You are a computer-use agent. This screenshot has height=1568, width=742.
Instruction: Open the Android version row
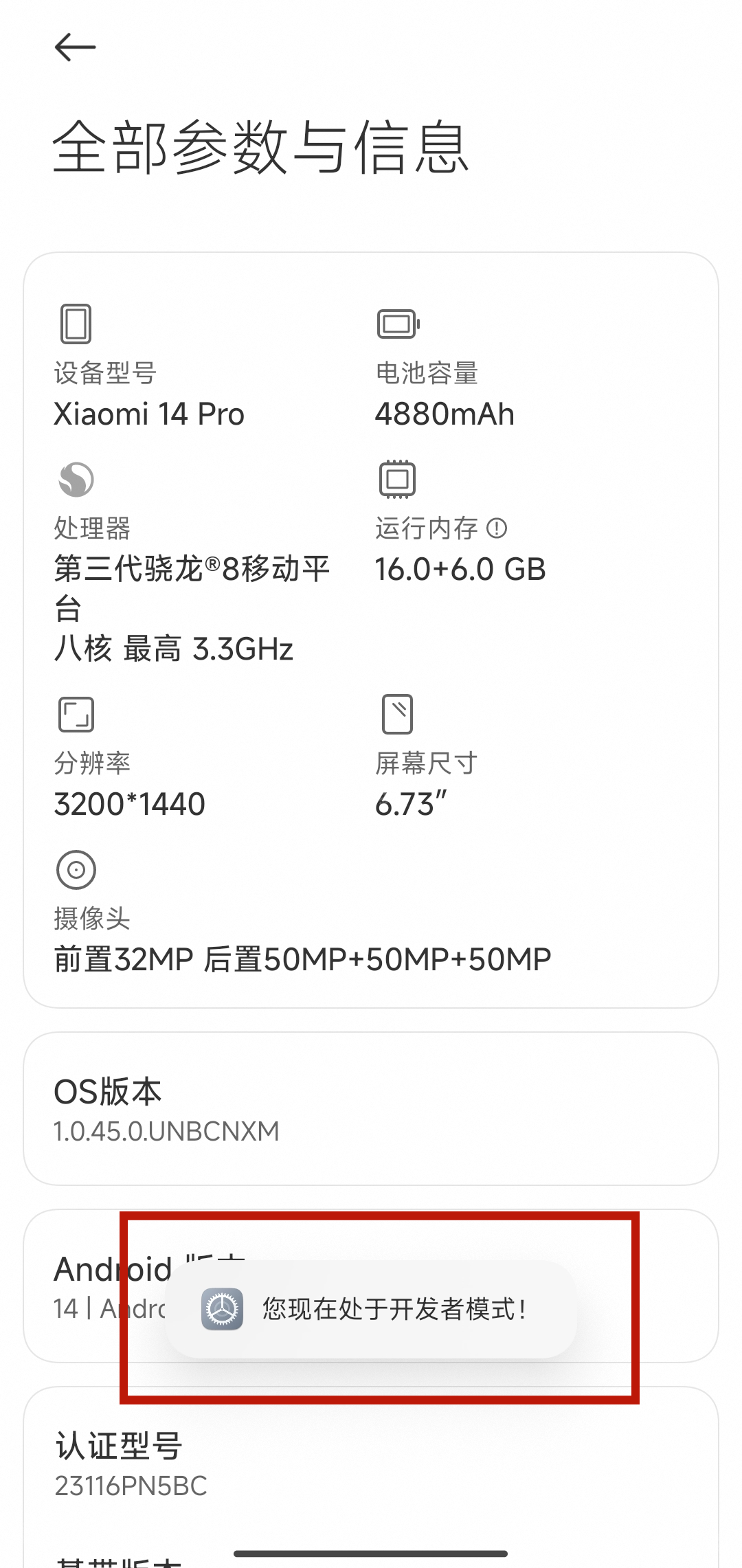coord(371,1286)
